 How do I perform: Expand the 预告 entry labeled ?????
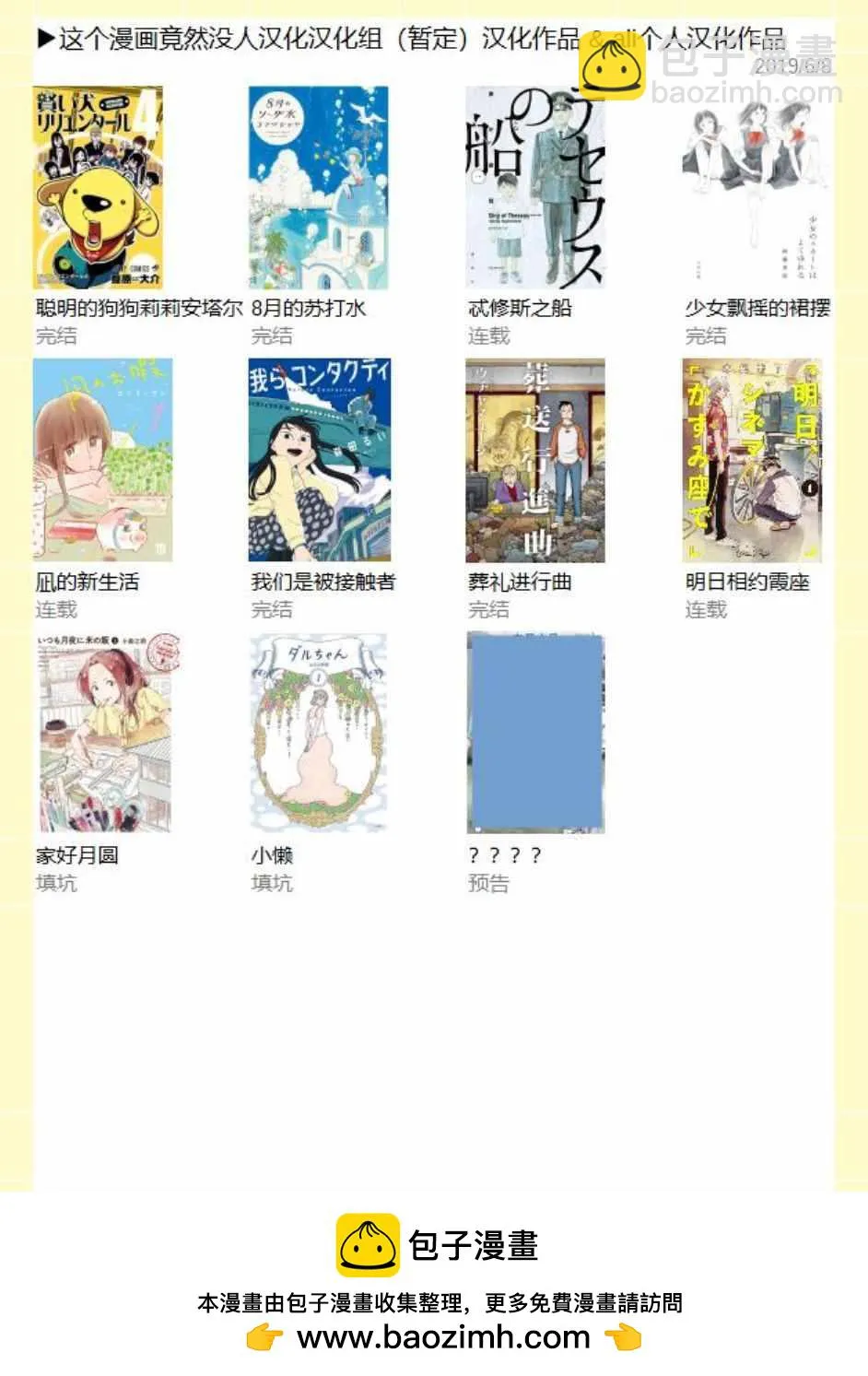pos(504,856)
